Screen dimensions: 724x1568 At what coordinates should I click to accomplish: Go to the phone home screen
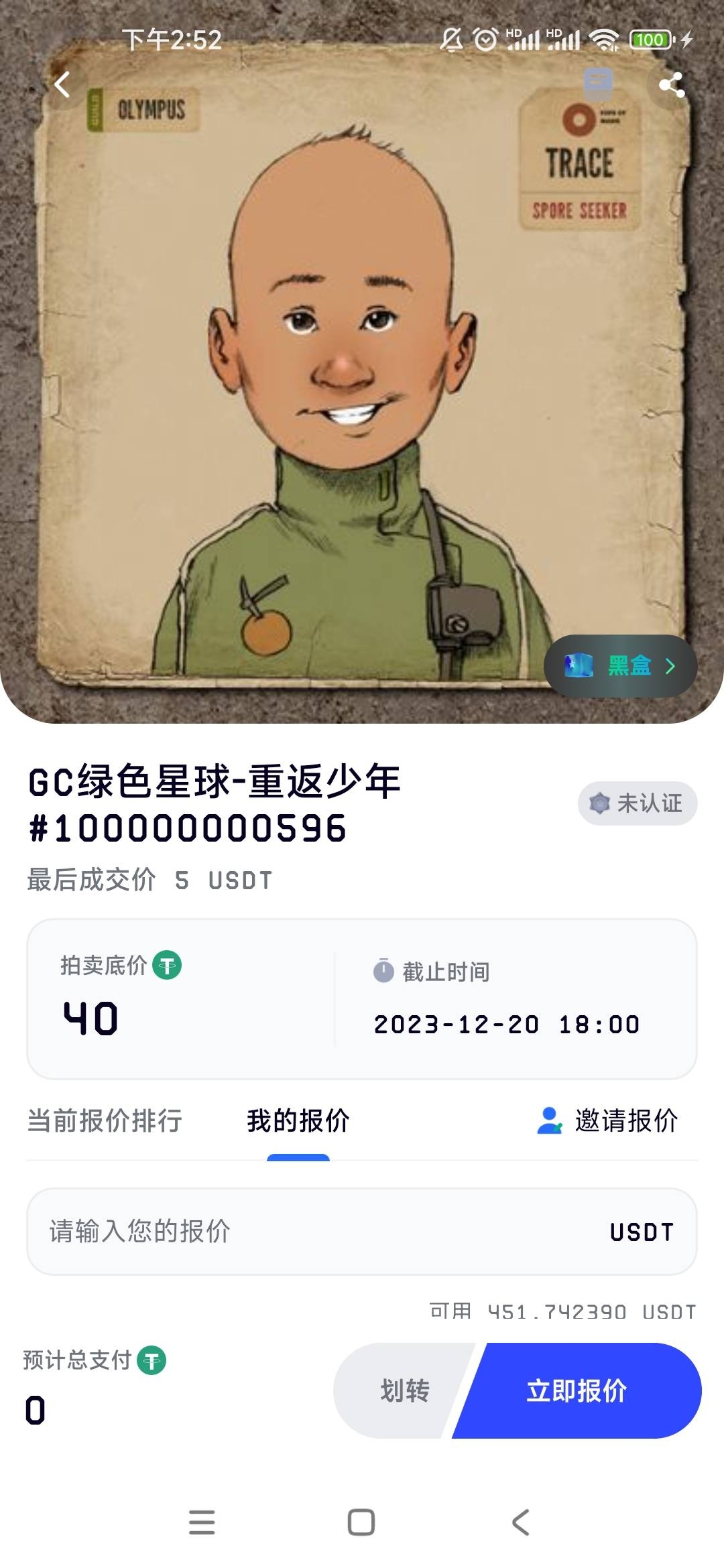pos(361,1522)
